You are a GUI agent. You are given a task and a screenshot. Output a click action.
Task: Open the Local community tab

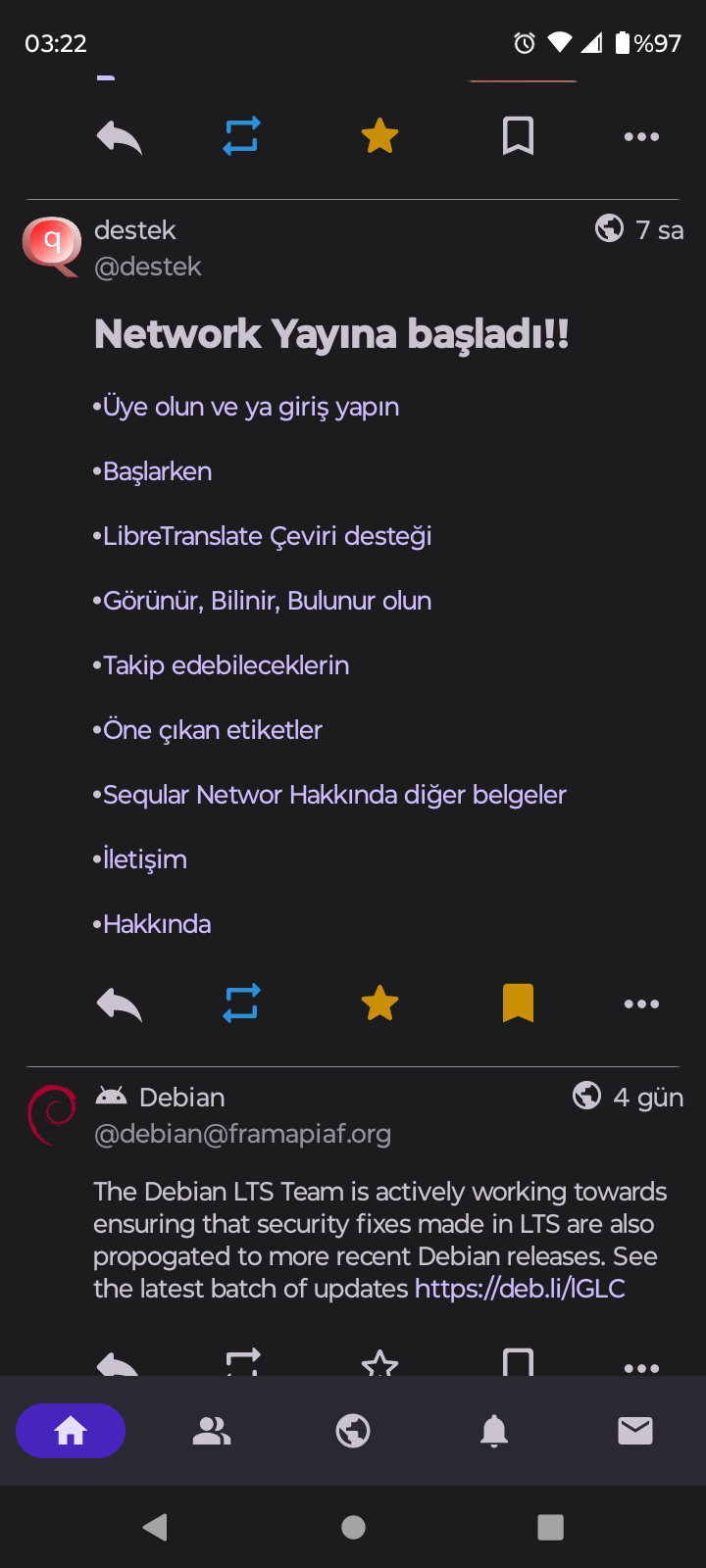click(x=212, y=1430)
